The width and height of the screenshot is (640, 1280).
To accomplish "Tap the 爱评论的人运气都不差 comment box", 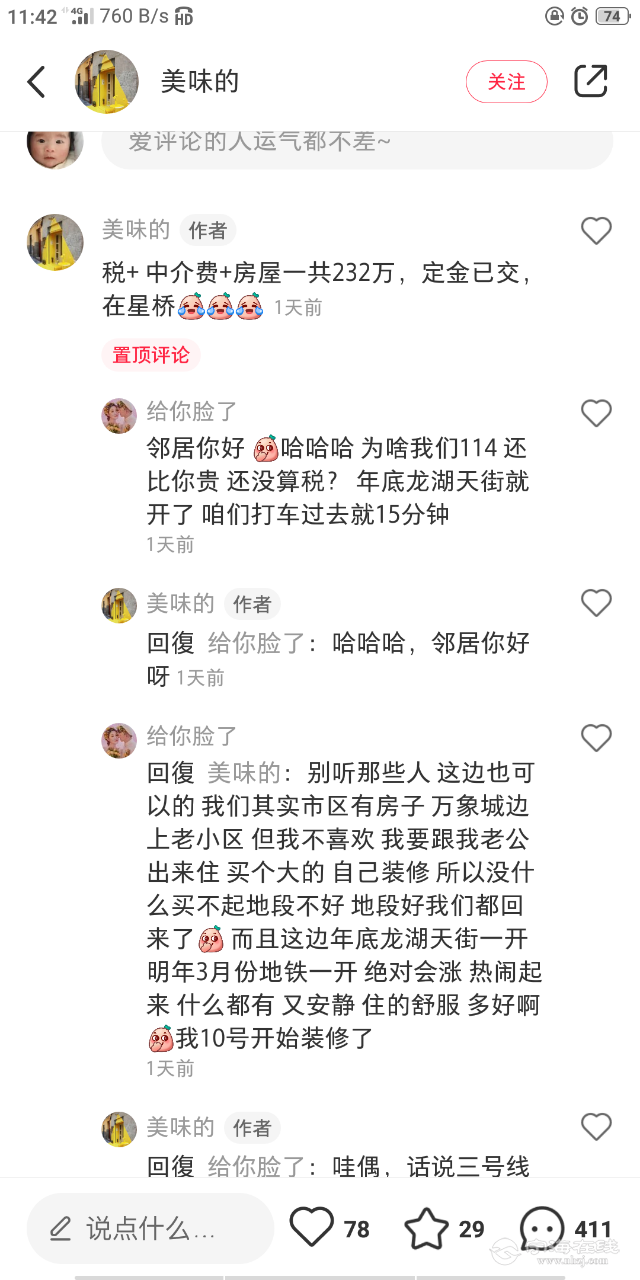I will point(356,142).
